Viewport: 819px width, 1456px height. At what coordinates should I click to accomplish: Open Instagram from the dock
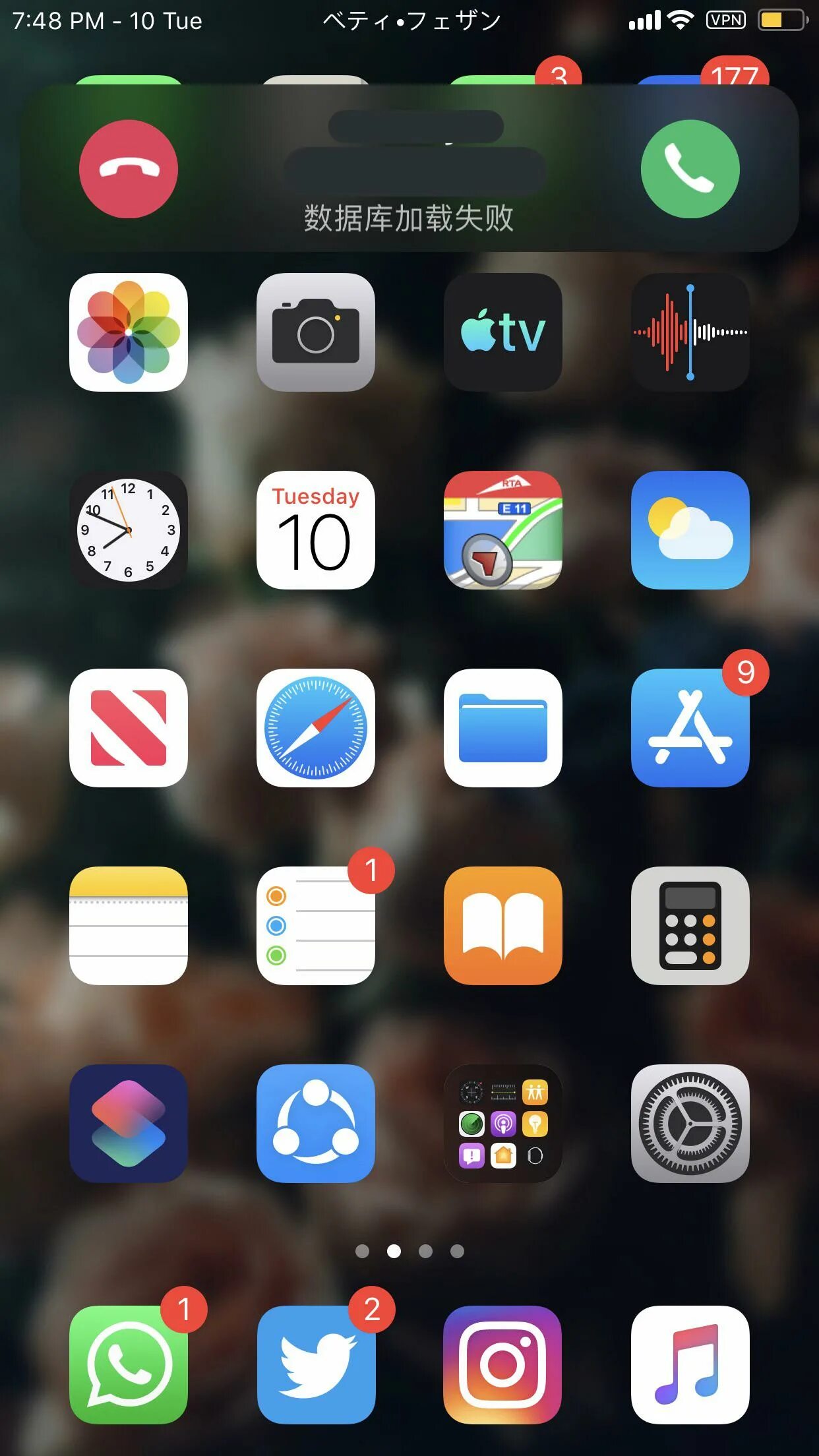503,1365
